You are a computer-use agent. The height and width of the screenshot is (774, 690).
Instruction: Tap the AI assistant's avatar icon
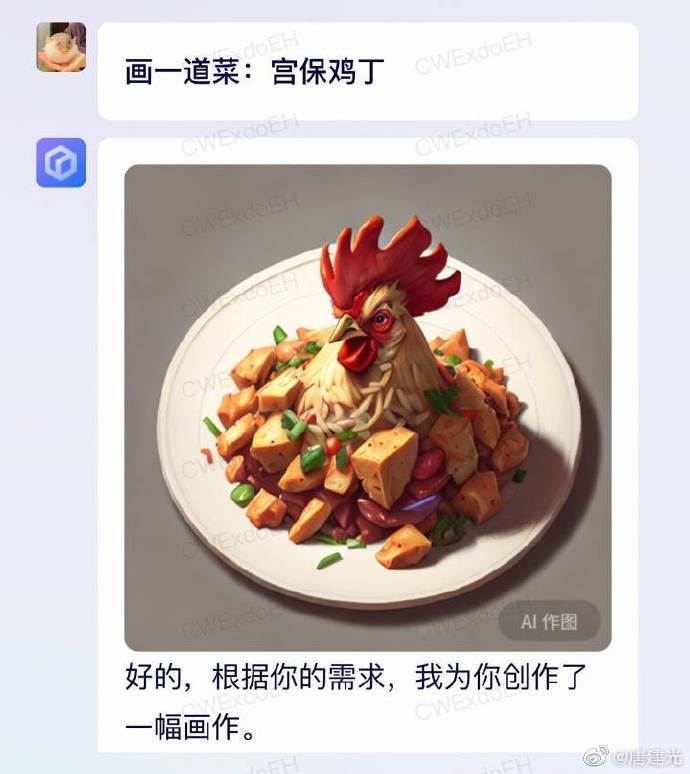pos(61,163)
